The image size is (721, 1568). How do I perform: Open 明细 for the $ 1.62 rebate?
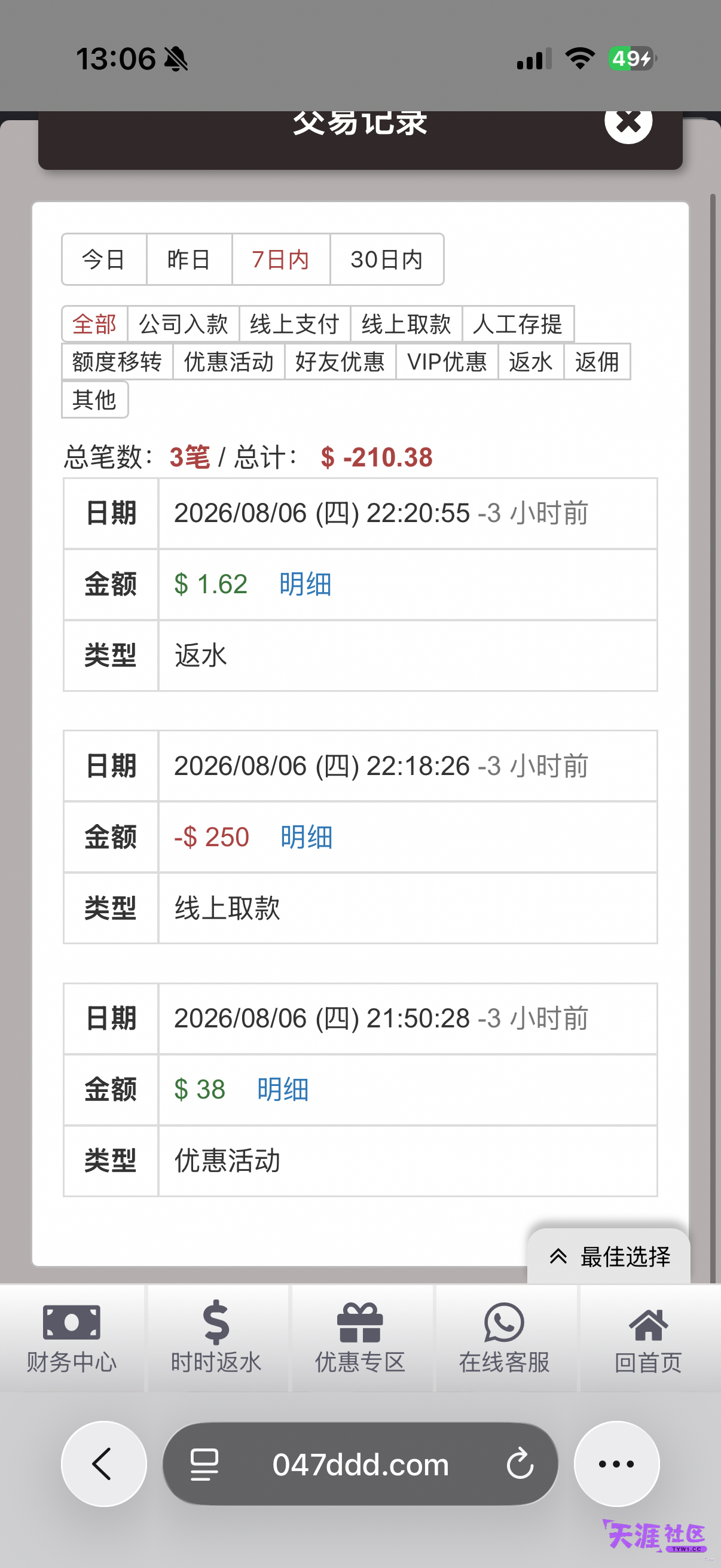tap(305, 584)
